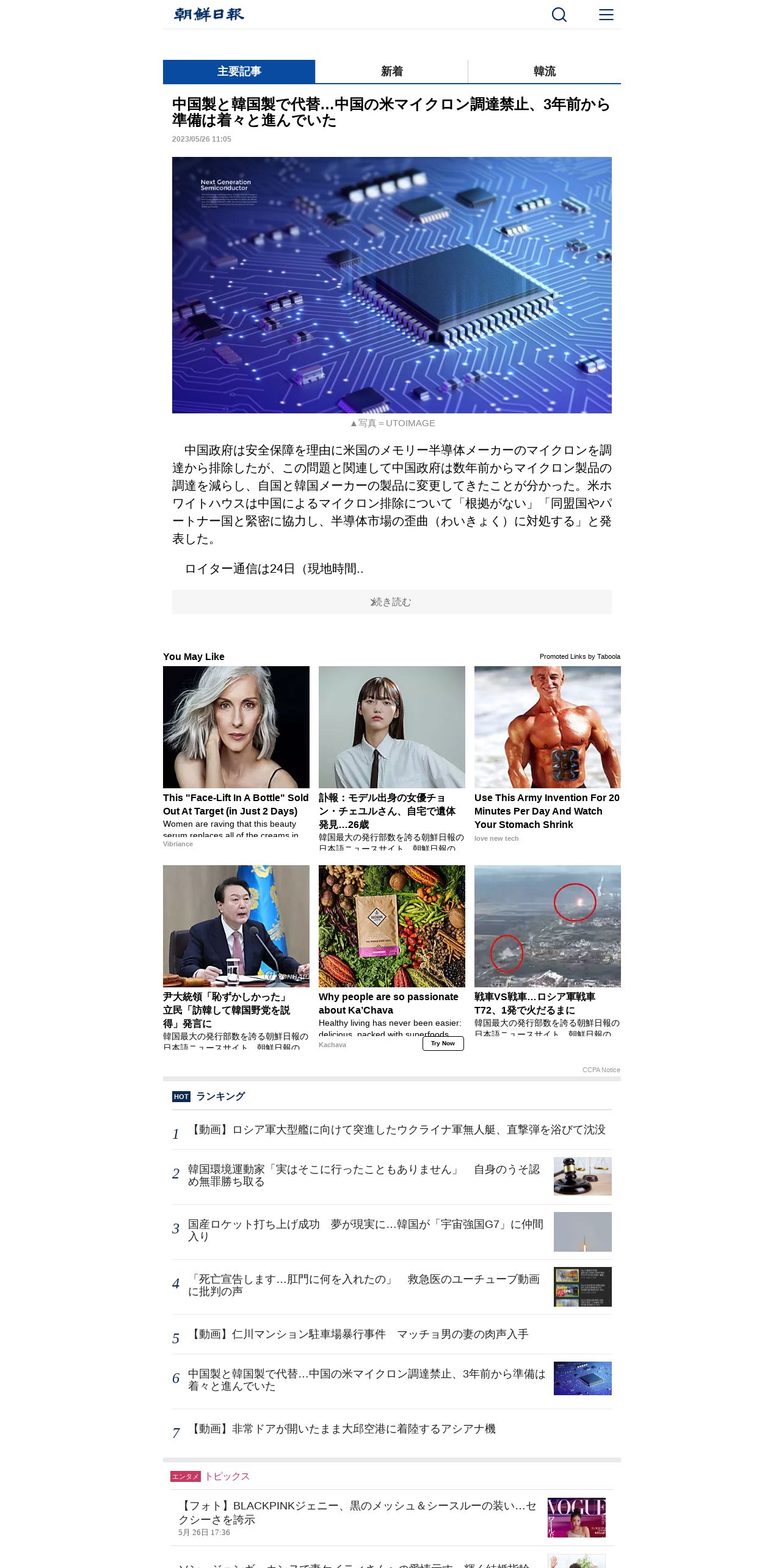Open the BLACKPINK ジェニー photo article
The height and width of the screenshot is (1568, 784).
[x=357, y=1512]
